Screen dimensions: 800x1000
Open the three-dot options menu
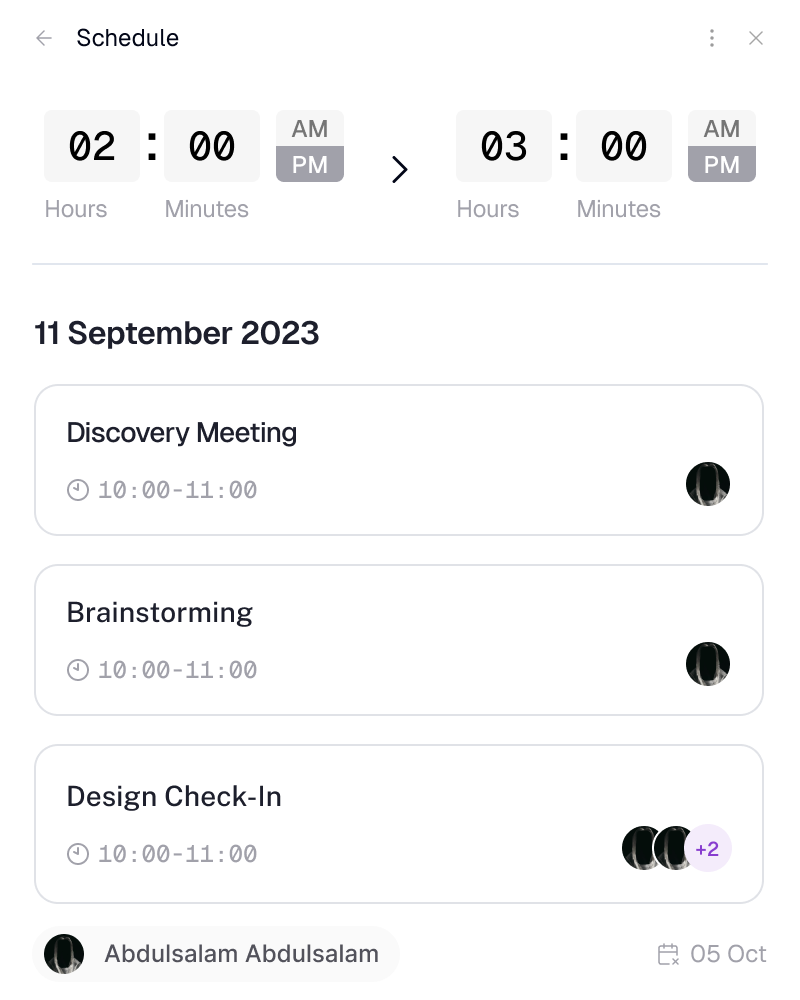[x=712, y=38]
